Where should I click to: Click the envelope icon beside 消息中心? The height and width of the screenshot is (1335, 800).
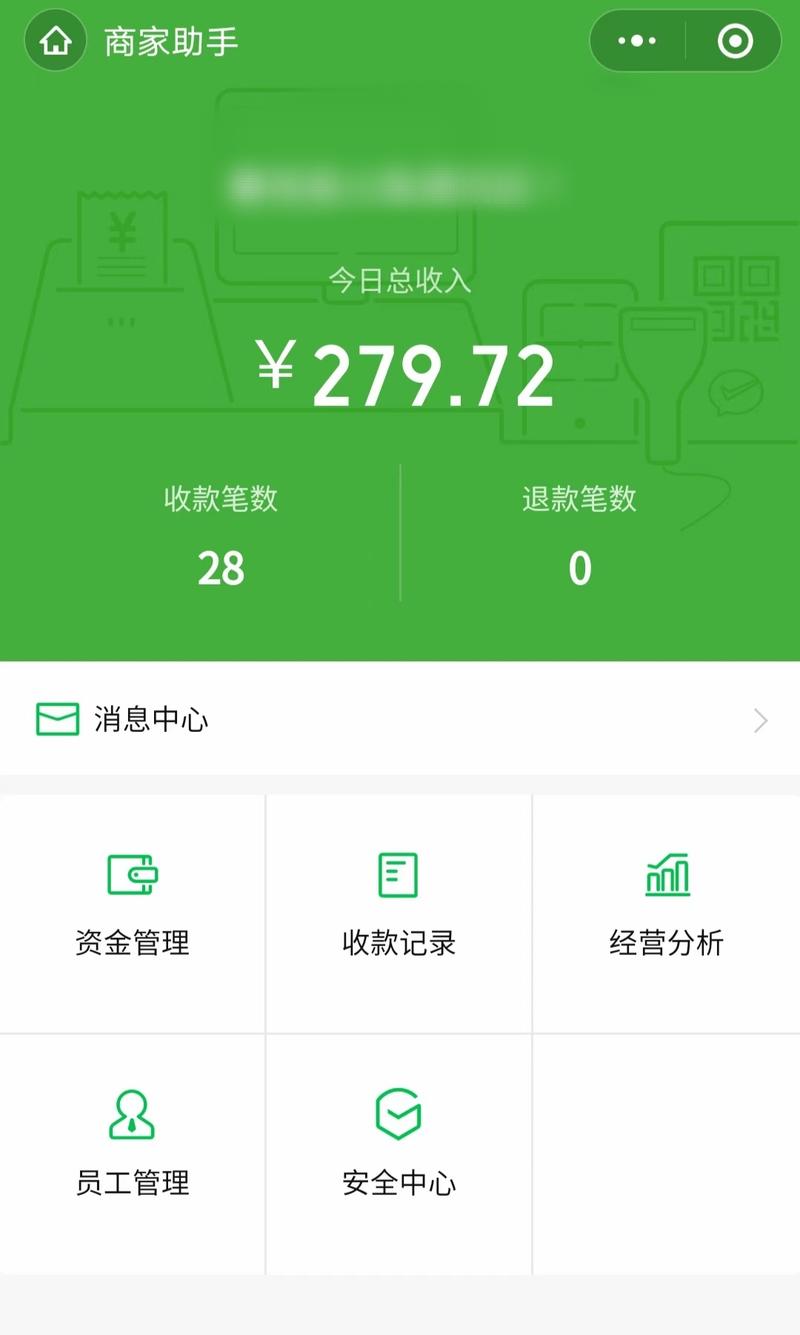click(57, 718)
